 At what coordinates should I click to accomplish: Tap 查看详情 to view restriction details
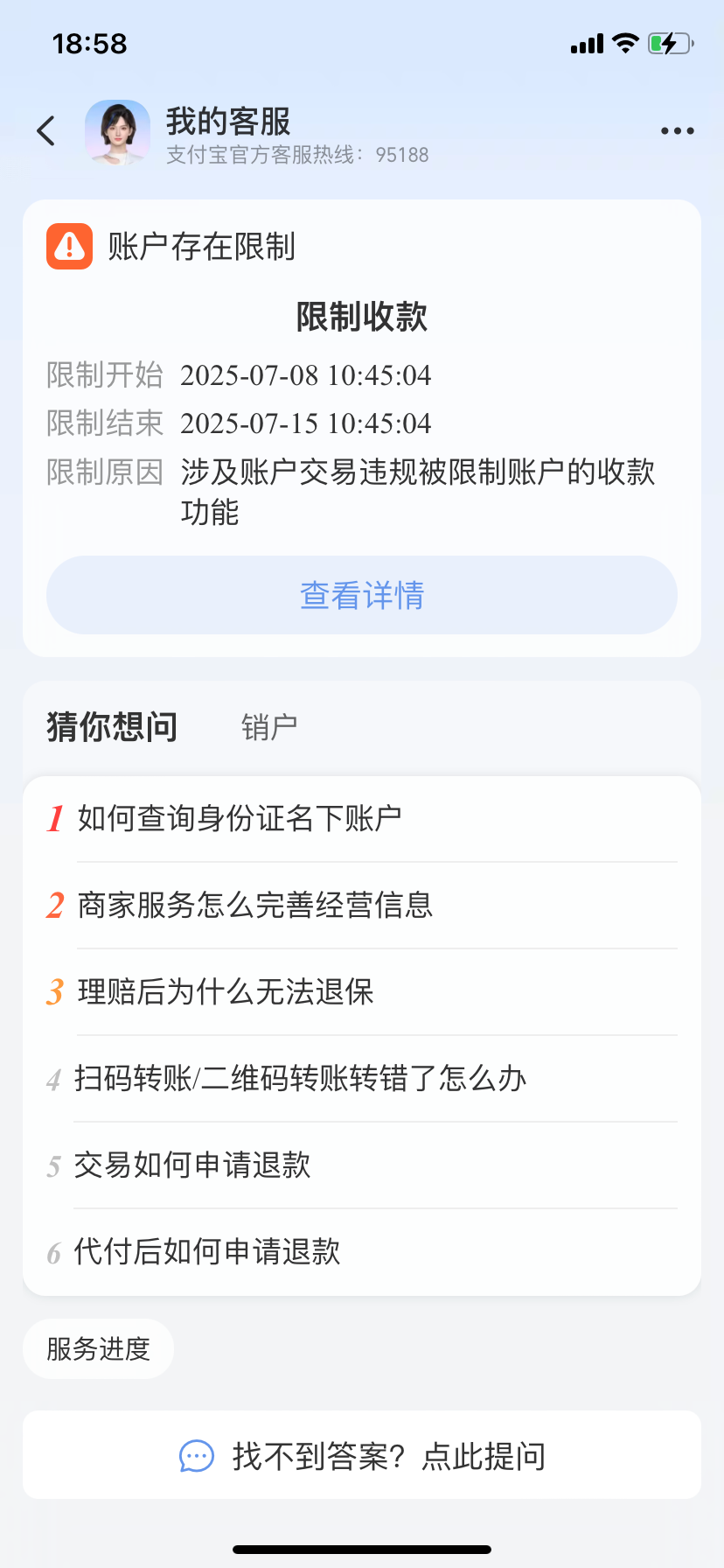click(x=362, y=595)
